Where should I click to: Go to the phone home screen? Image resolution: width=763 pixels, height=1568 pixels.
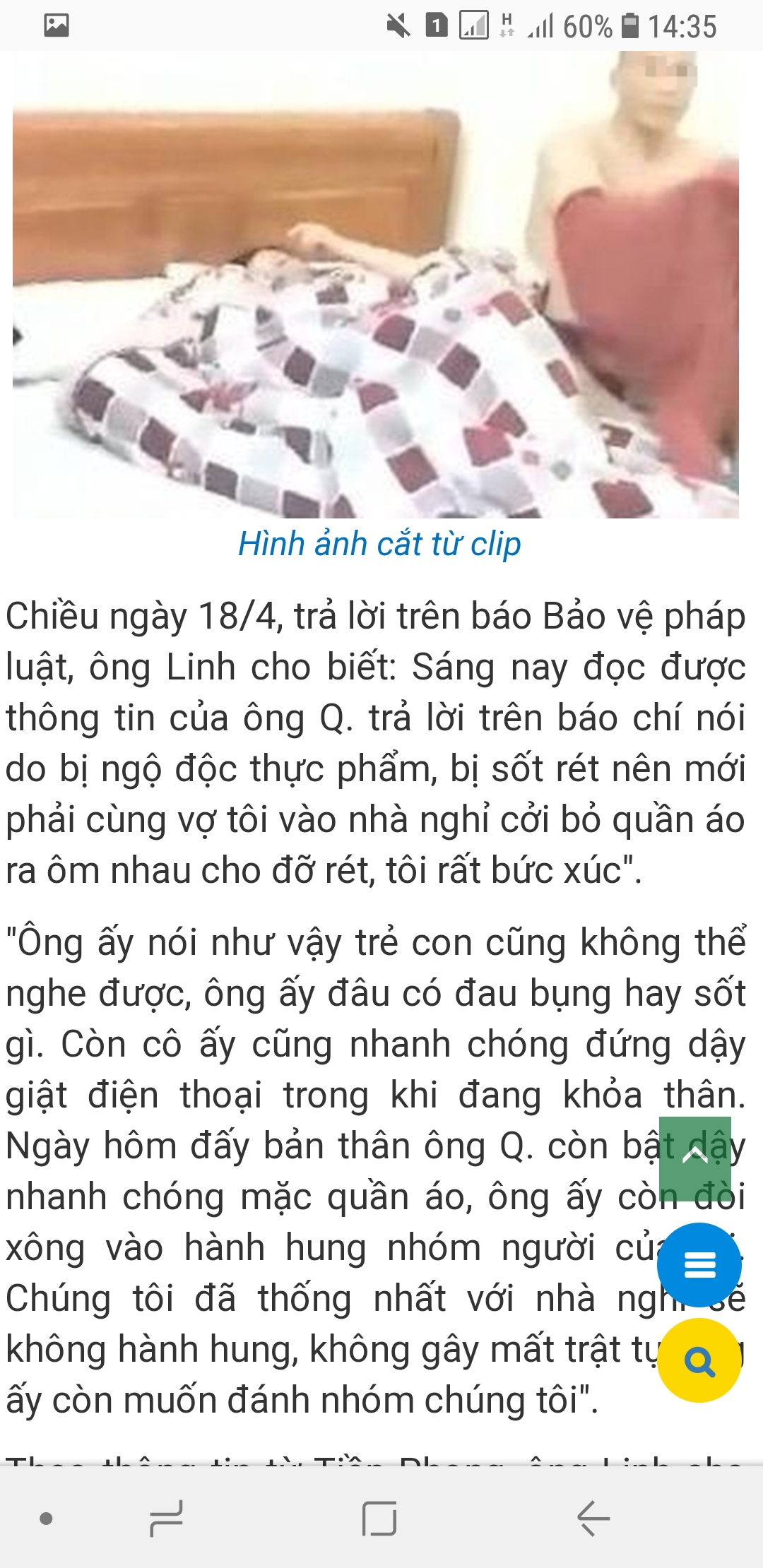click(x=379, y=1518)
